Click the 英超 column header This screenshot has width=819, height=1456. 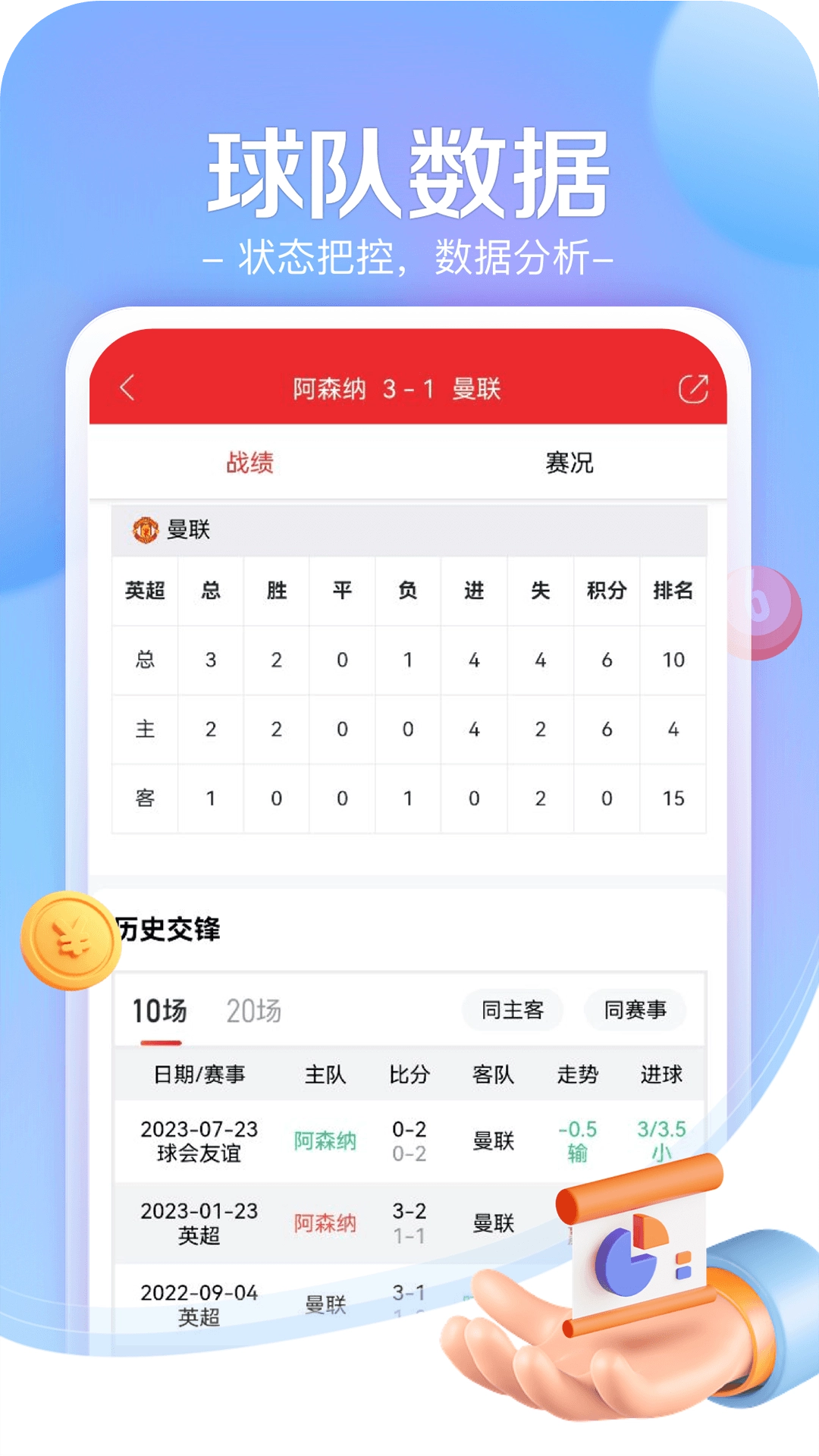[x=146, y=588]
